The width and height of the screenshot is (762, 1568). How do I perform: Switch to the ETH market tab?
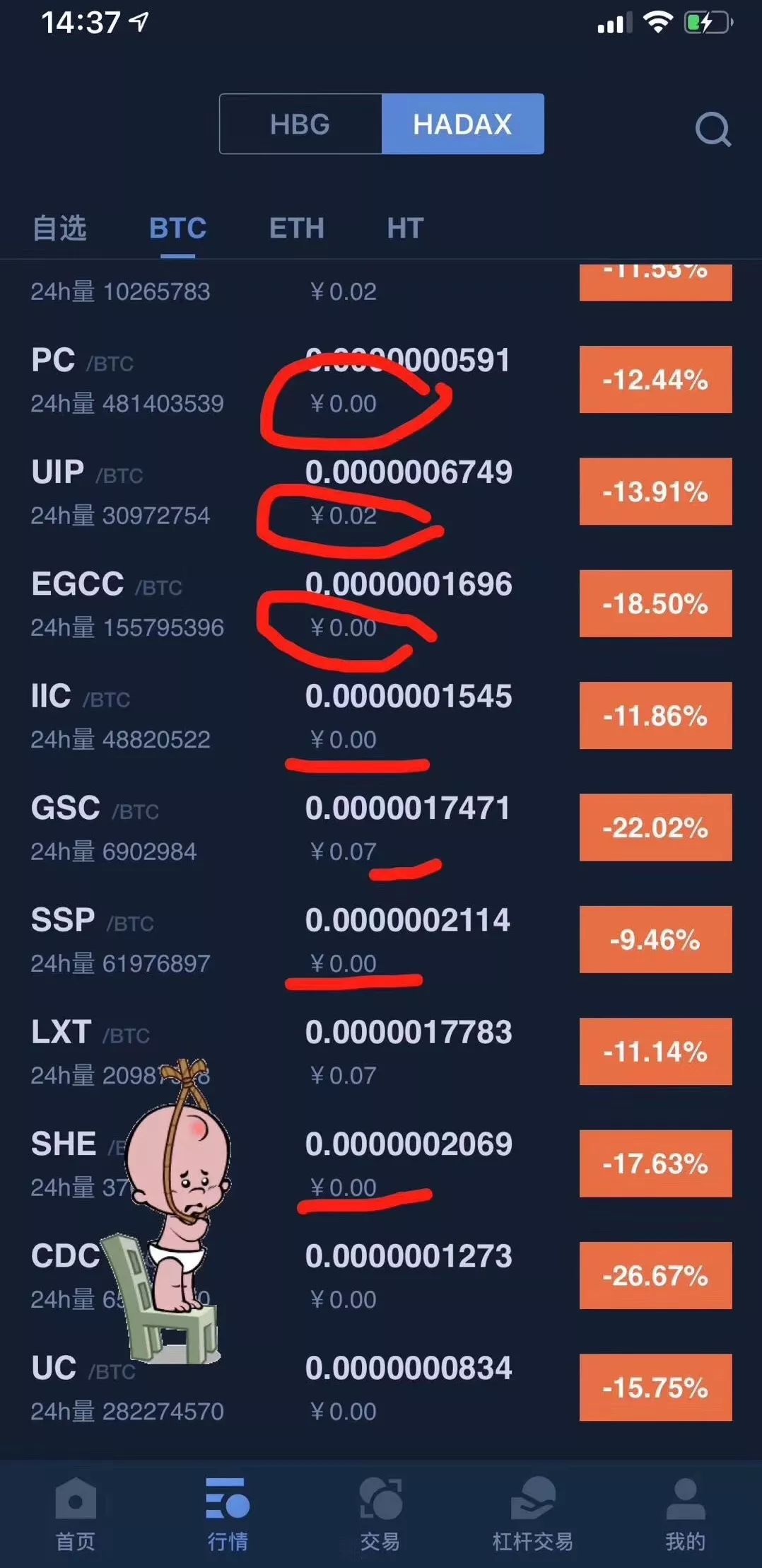tap(297, 228)
